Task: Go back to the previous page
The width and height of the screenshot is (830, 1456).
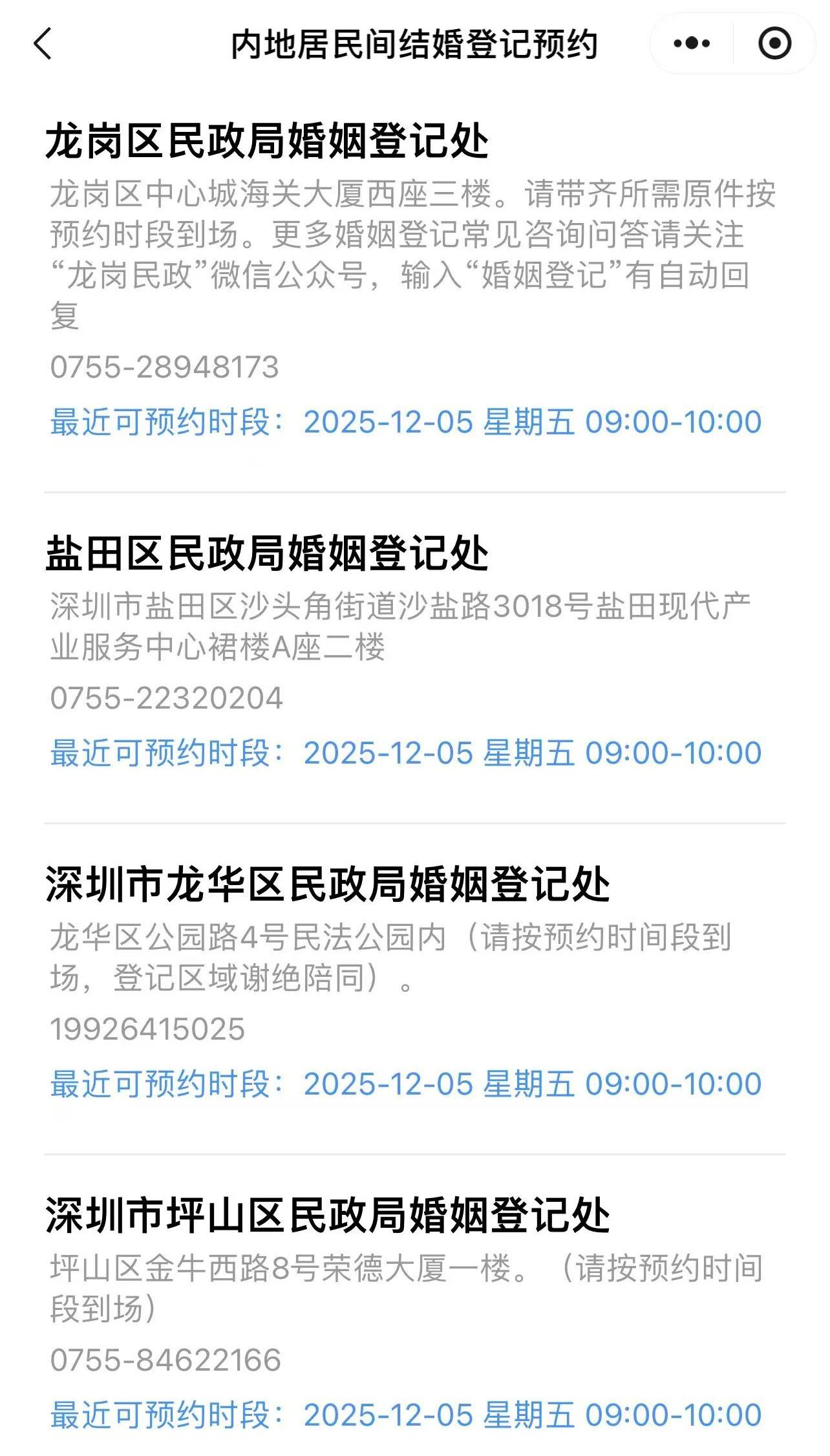Action: point(43,44)
